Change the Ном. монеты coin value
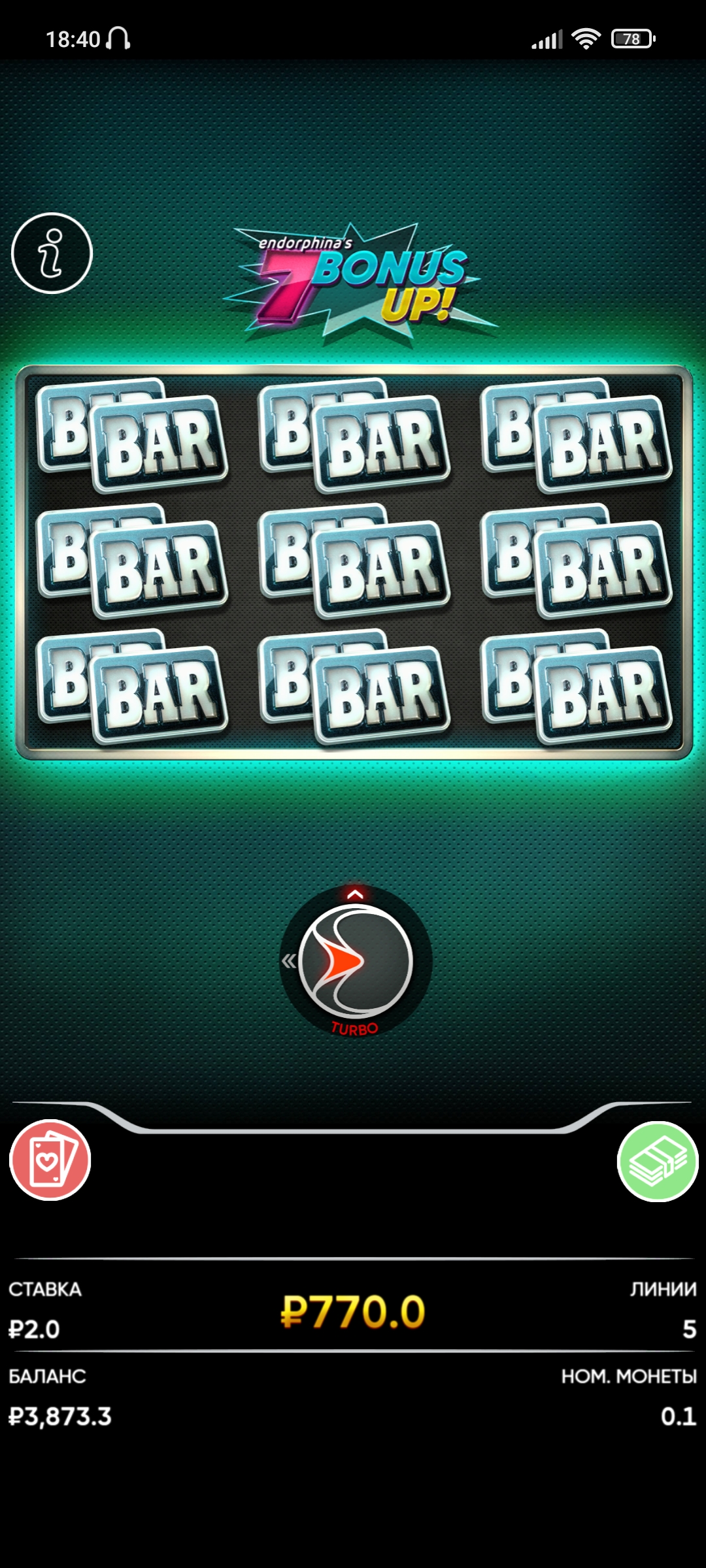706x1568 pixels. point(677,1416)
